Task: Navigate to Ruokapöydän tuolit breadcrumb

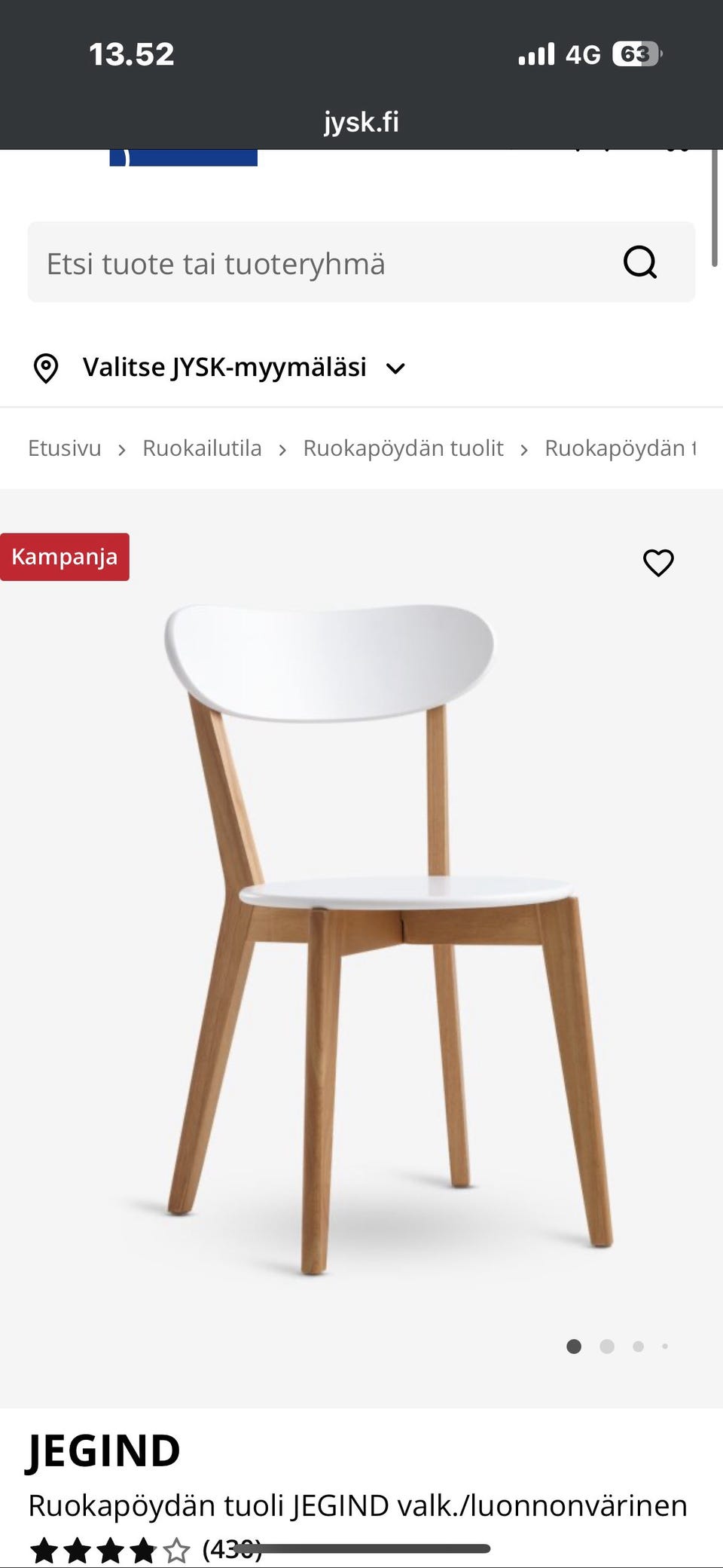Action: click(x=404, y=448)
